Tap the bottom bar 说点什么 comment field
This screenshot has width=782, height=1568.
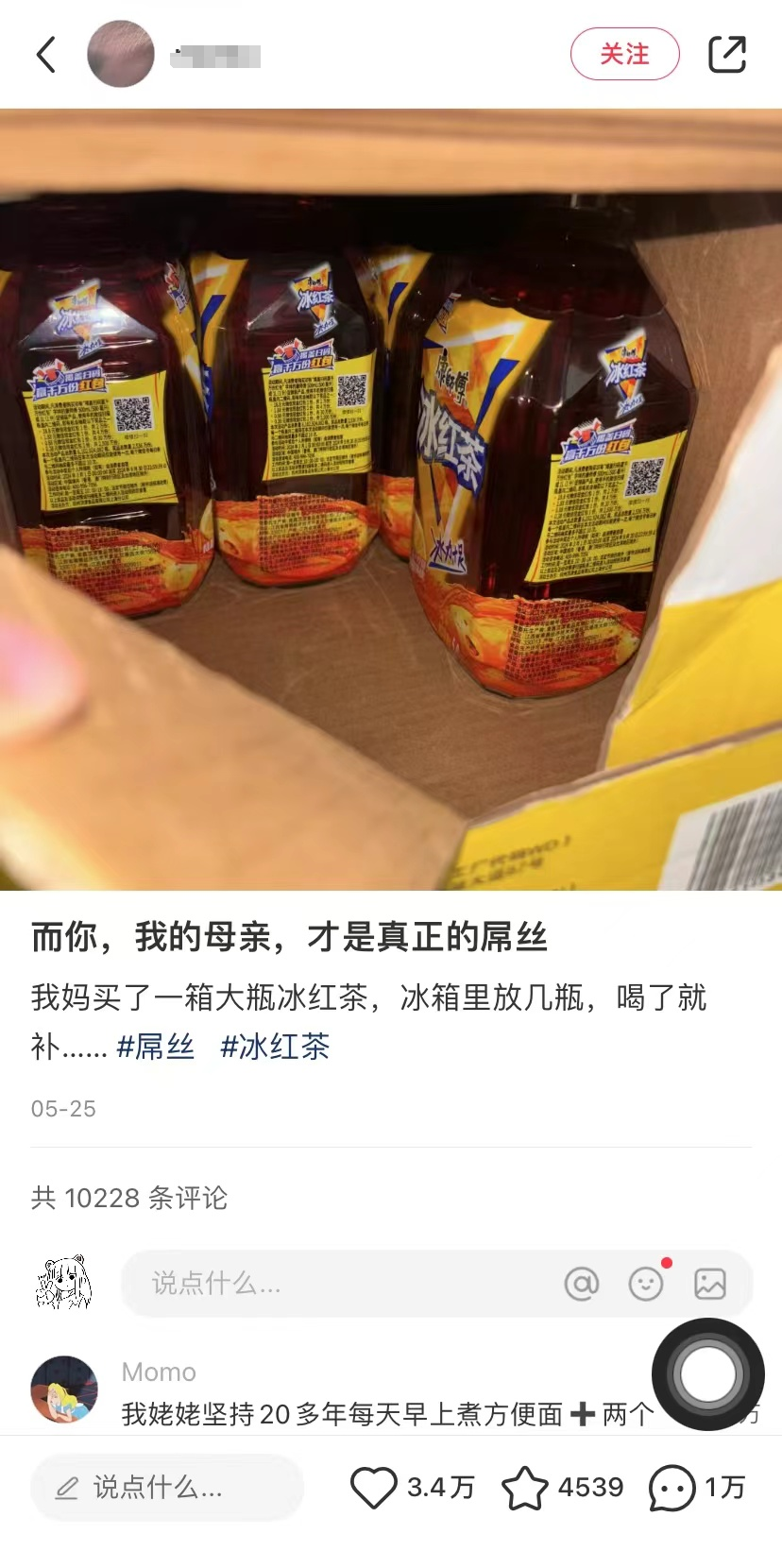(x=167, y=1488)
